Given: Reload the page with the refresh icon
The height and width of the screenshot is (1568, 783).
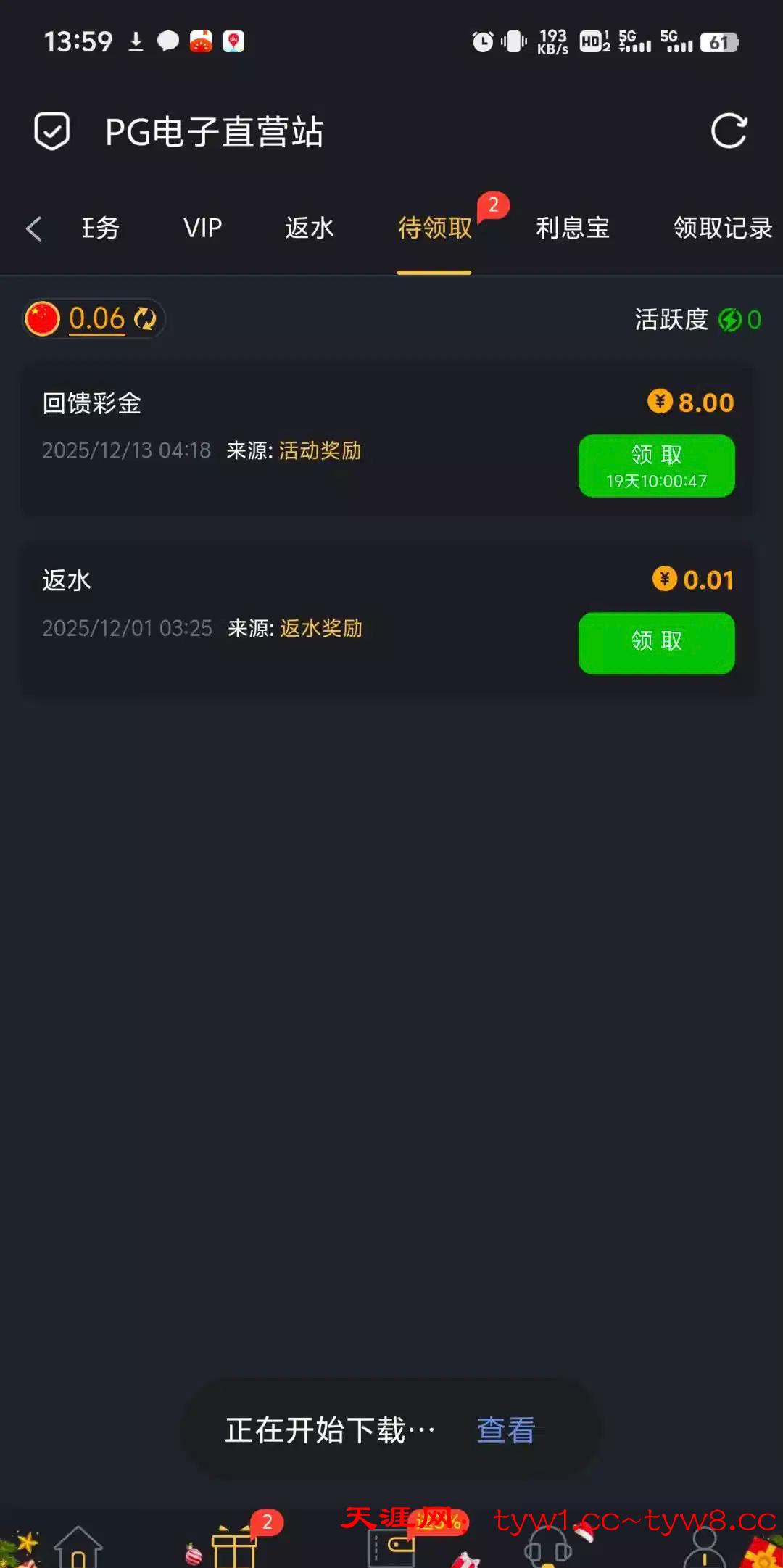Looking at the screenshot, I should click(729, 131).
